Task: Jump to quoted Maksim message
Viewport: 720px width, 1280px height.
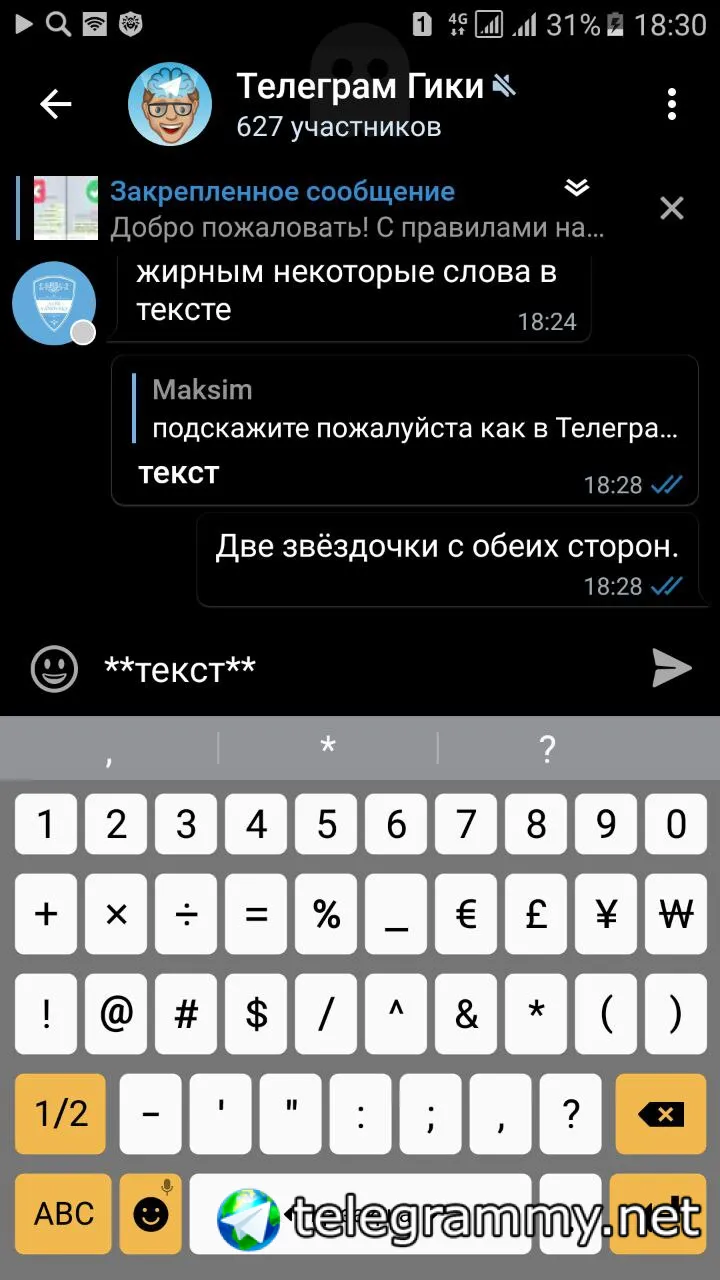Action: coord(410,411)
